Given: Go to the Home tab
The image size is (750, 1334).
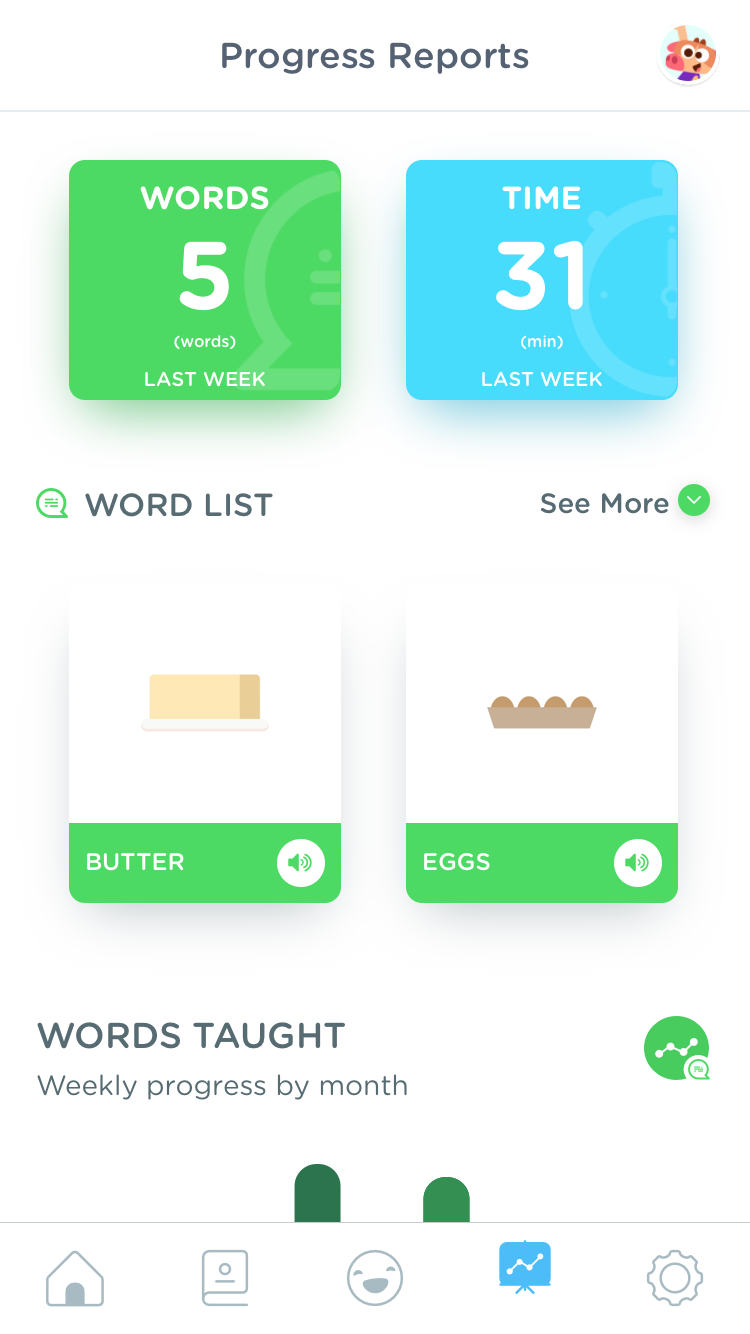Looking at the screenshot, I should coord(75,1278).
